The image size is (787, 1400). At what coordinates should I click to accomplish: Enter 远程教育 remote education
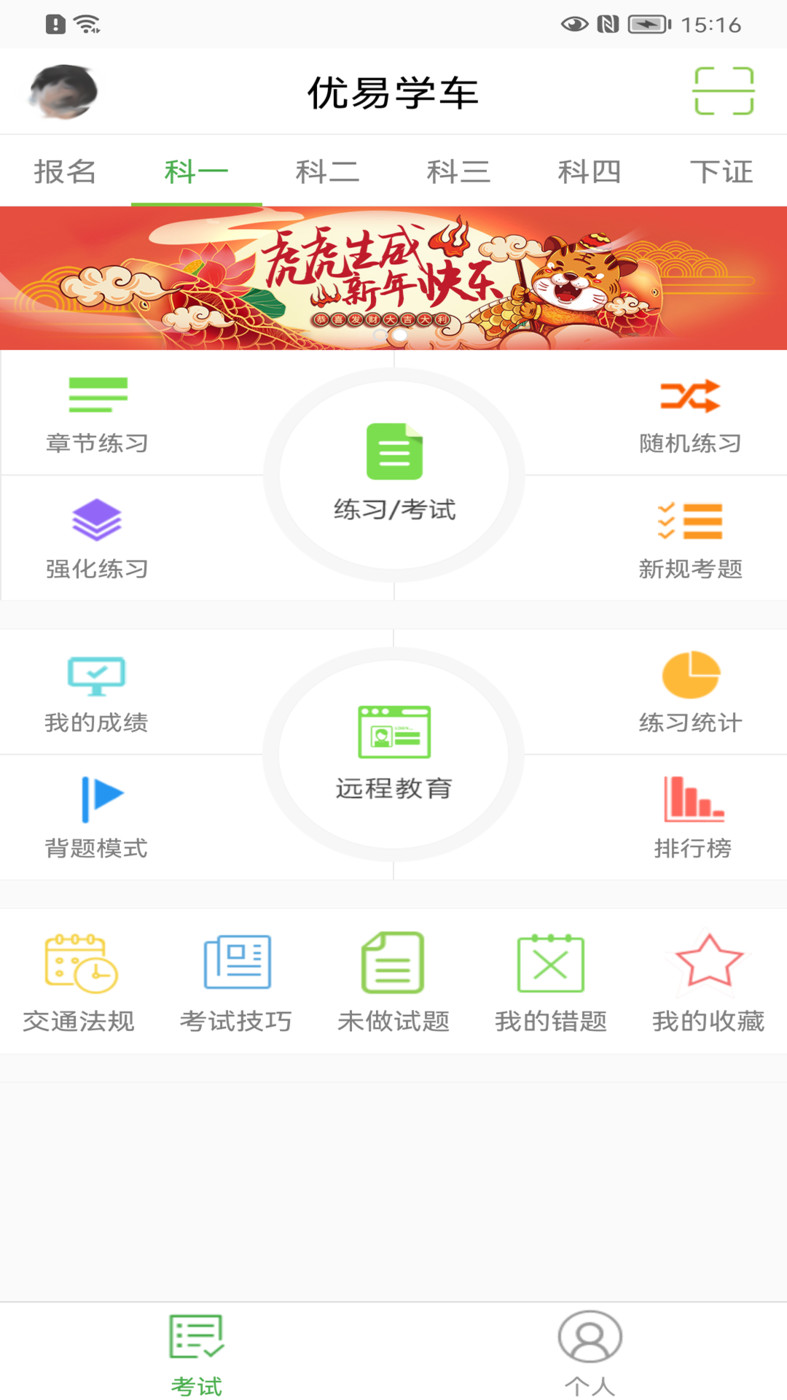coord(394,755)
